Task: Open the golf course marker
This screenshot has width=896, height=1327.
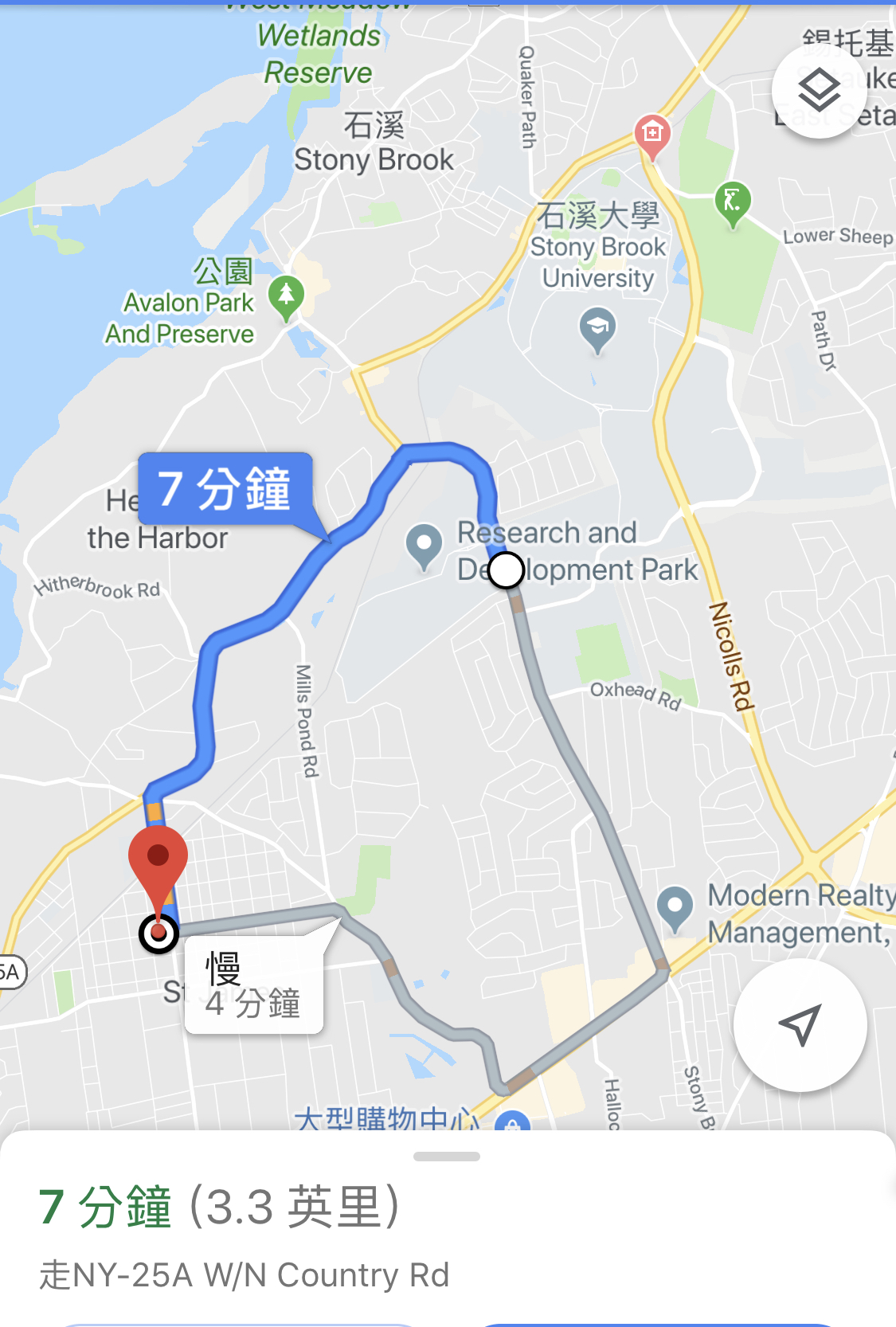Action: 732,201
